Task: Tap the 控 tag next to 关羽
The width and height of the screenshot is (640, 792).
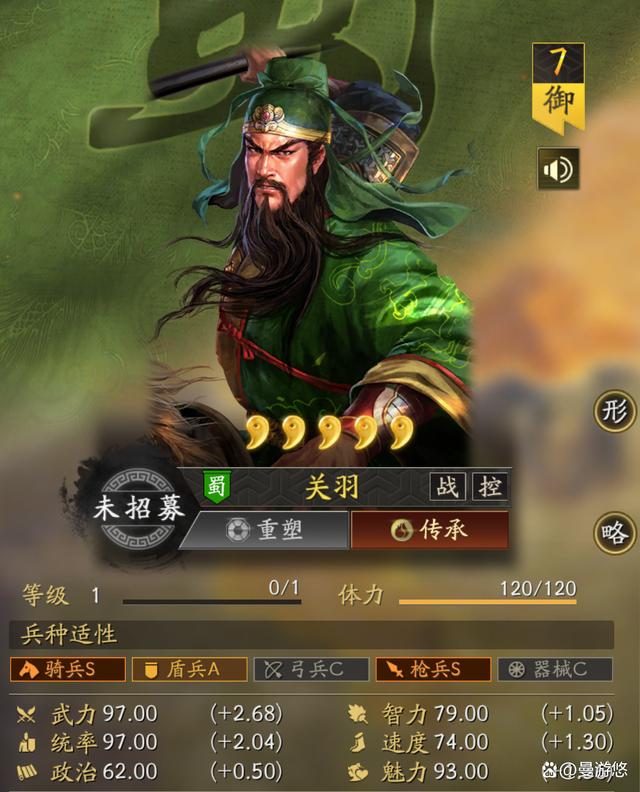Action: tap(489, 487)
